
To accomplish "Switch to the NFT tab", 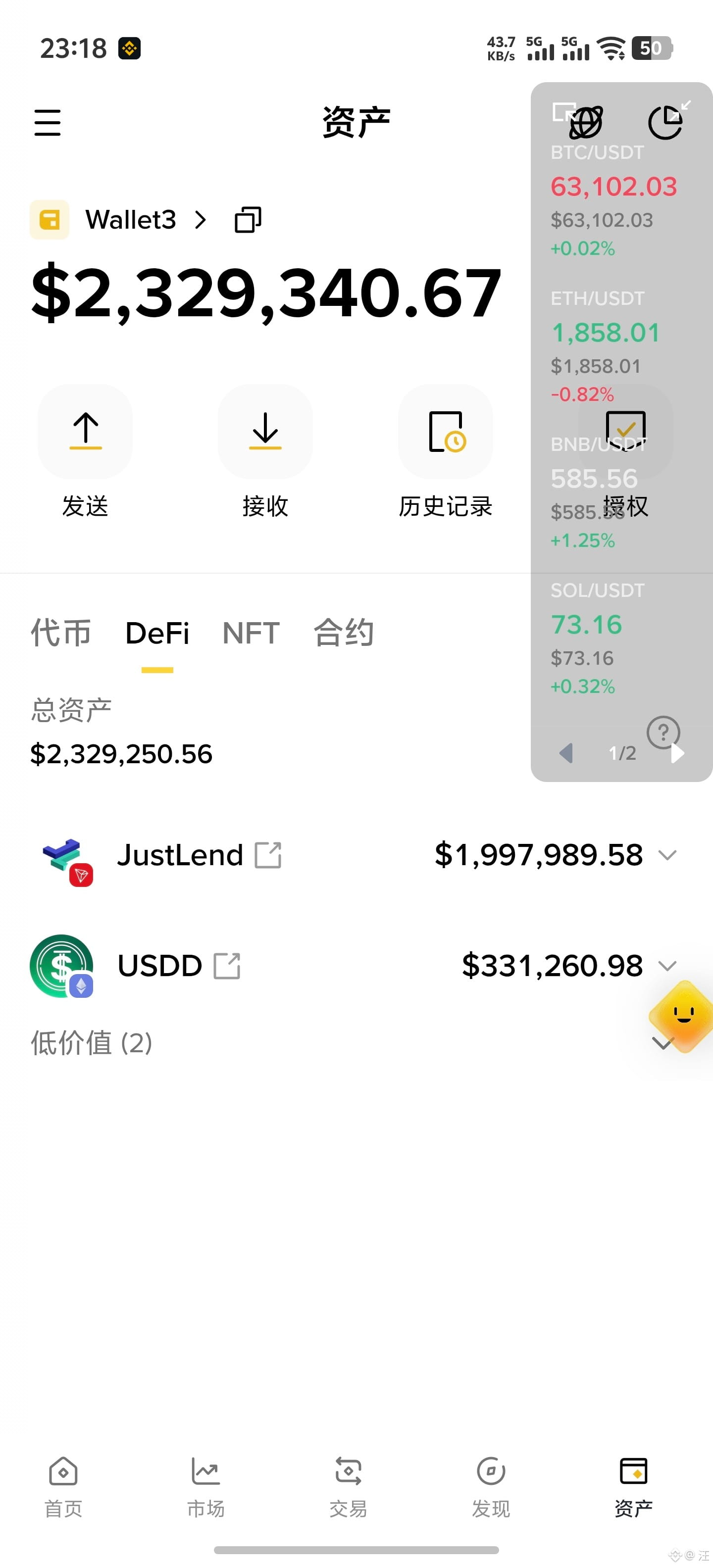I will 251,633.
